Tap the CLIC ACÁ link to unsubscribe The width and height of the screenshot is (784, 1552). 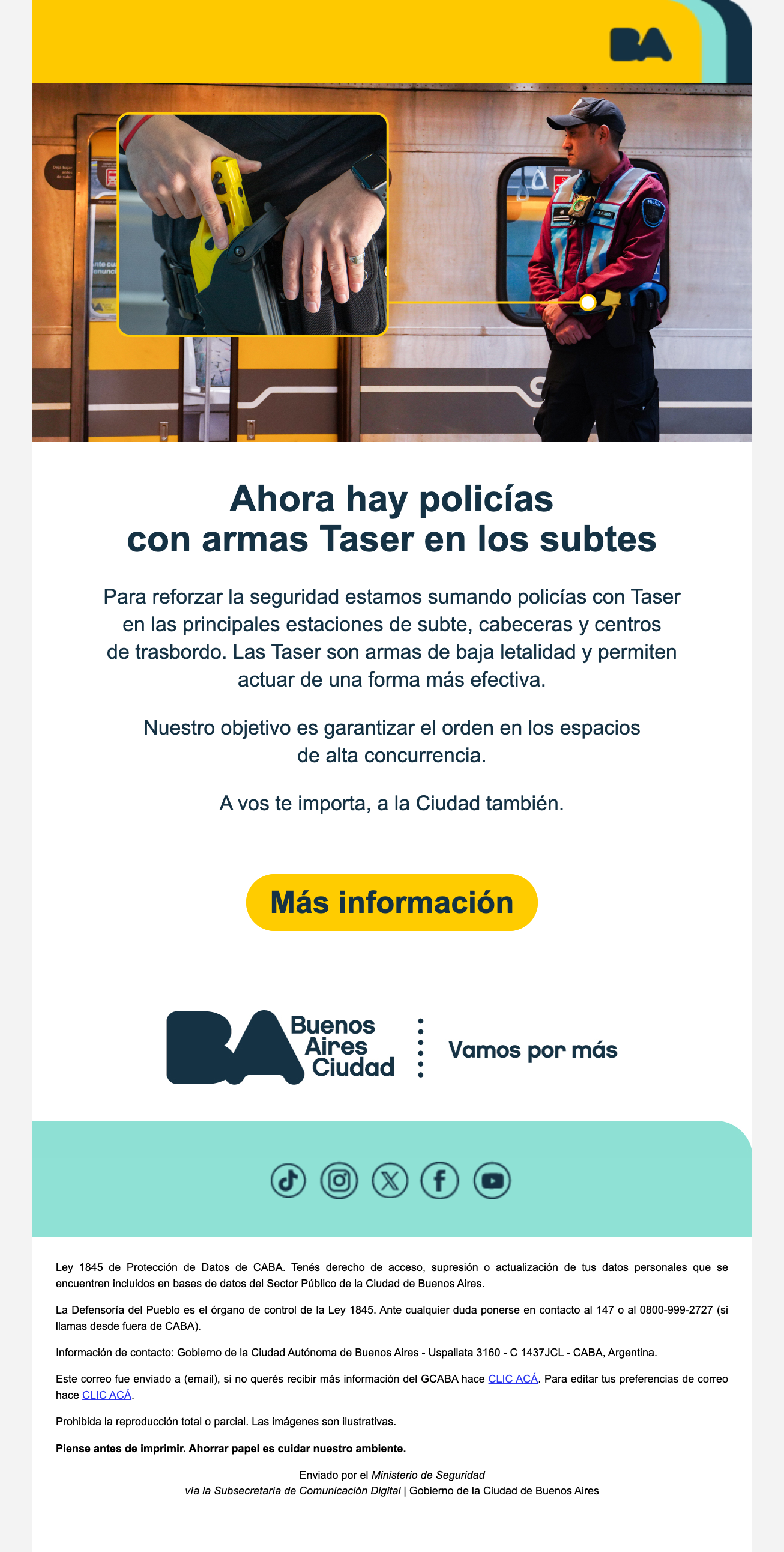point(513,1378)
